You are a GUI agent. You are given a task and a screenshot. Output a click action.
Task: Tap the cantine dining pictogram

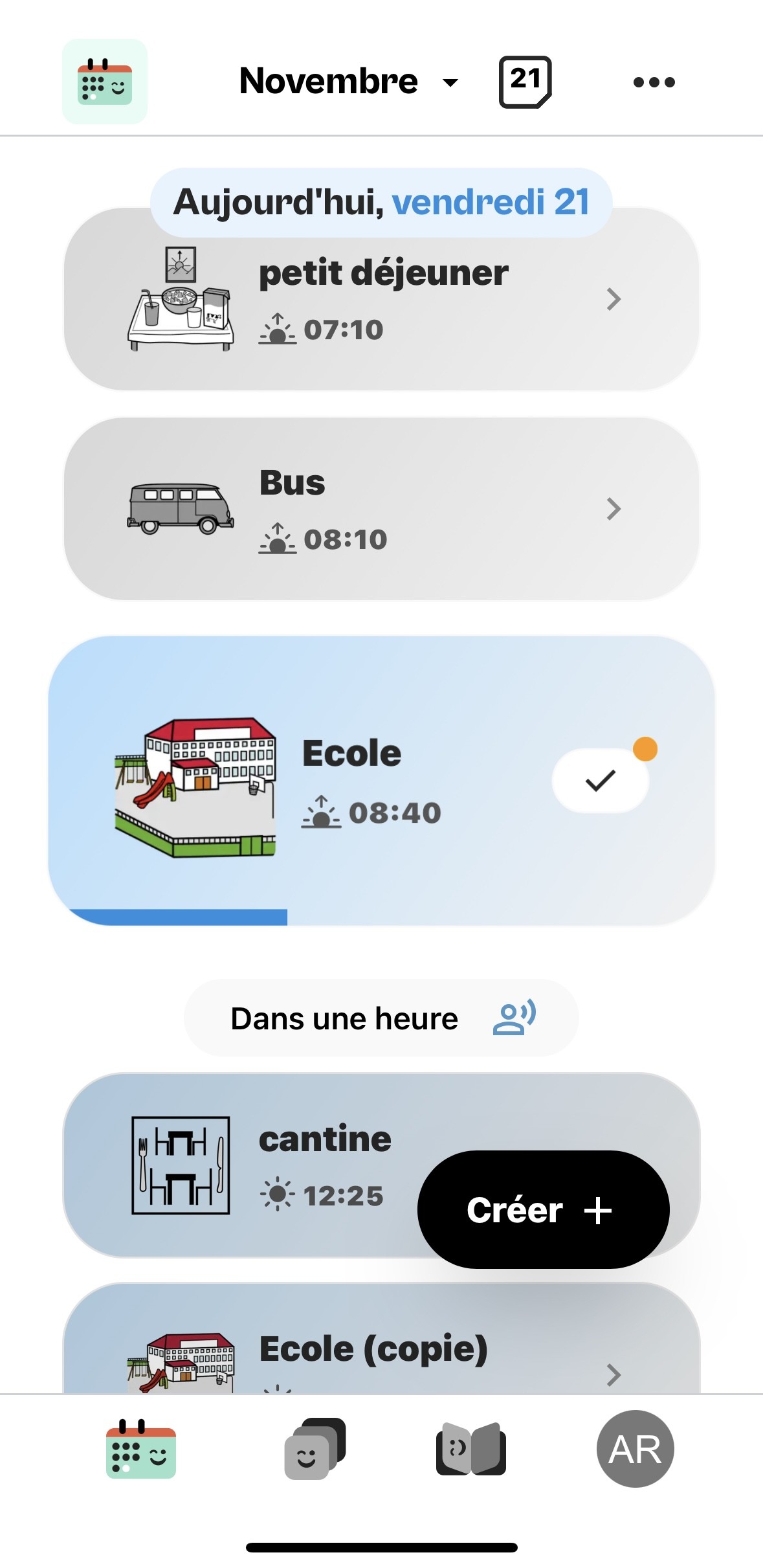[182, 1167]
